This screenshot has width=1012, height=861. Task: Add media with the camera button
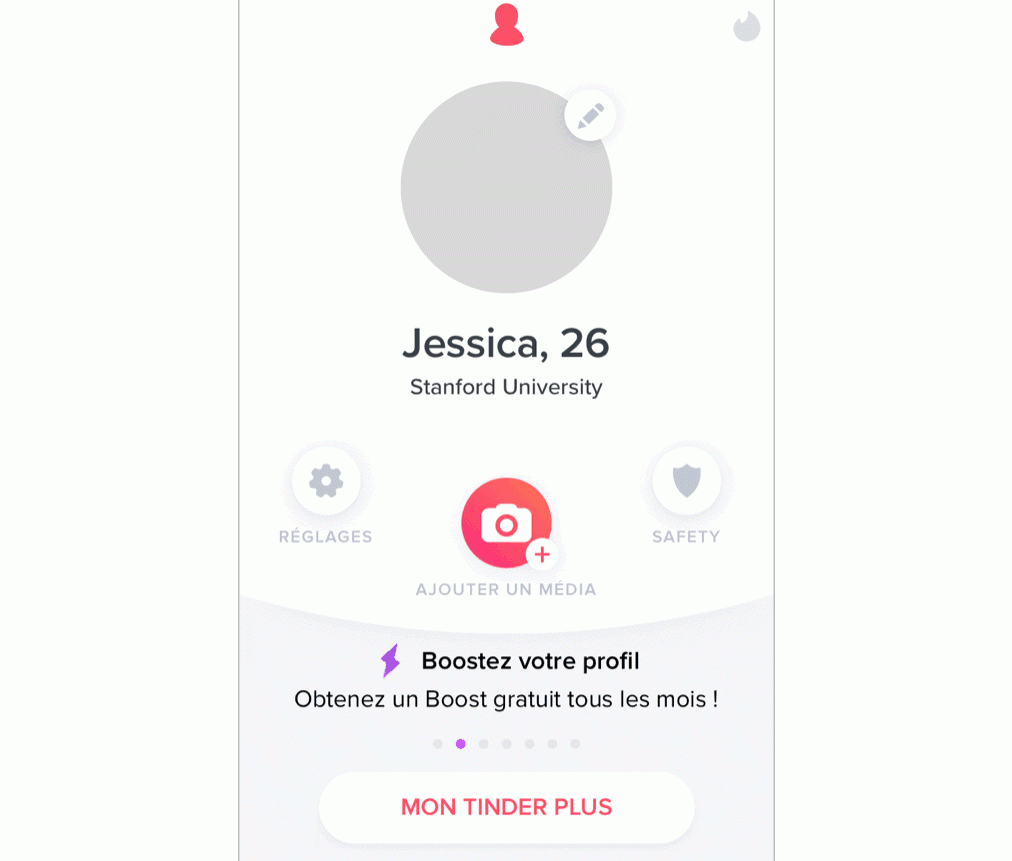tap(506, 523)
